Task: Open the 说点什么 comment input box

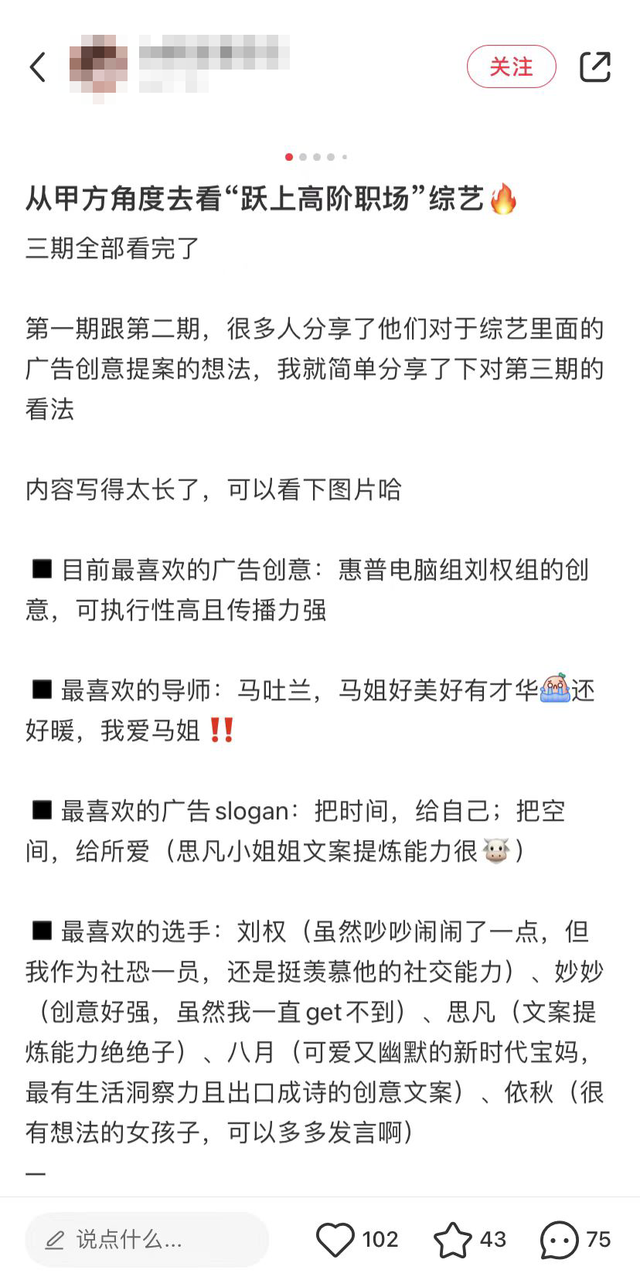Action: [x=147, y=1240]
